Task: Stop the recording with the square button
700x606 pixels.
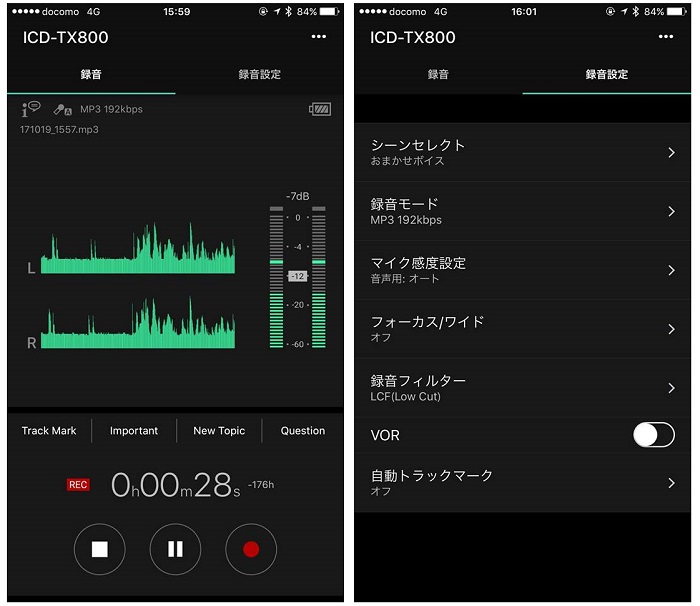Action: pyautogui.click(x=99, y=549)
